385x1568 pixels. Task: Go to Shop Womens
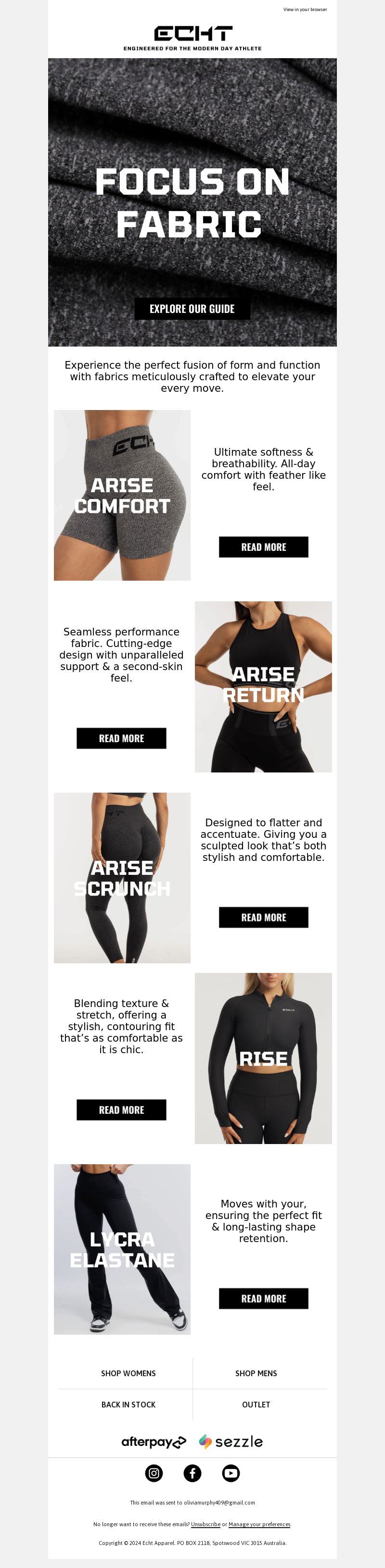point(128,1373)
